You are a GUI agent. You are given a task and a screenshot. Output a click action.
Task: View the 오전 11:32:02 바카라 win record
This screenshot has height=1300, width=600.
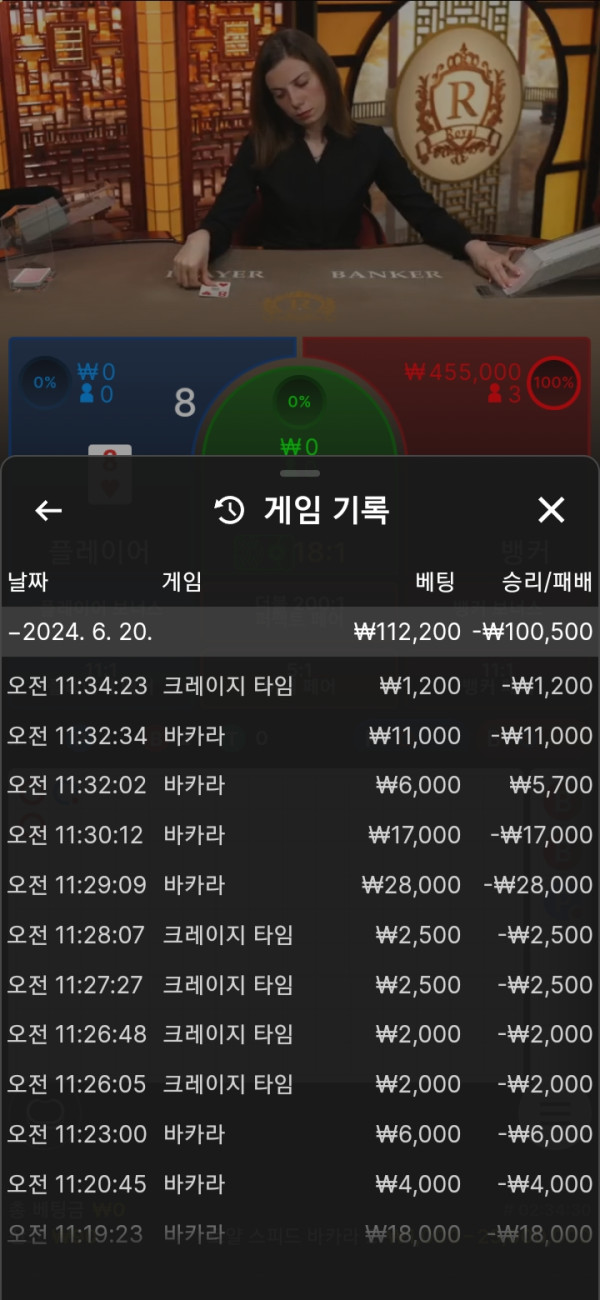(x=300, y=786)
